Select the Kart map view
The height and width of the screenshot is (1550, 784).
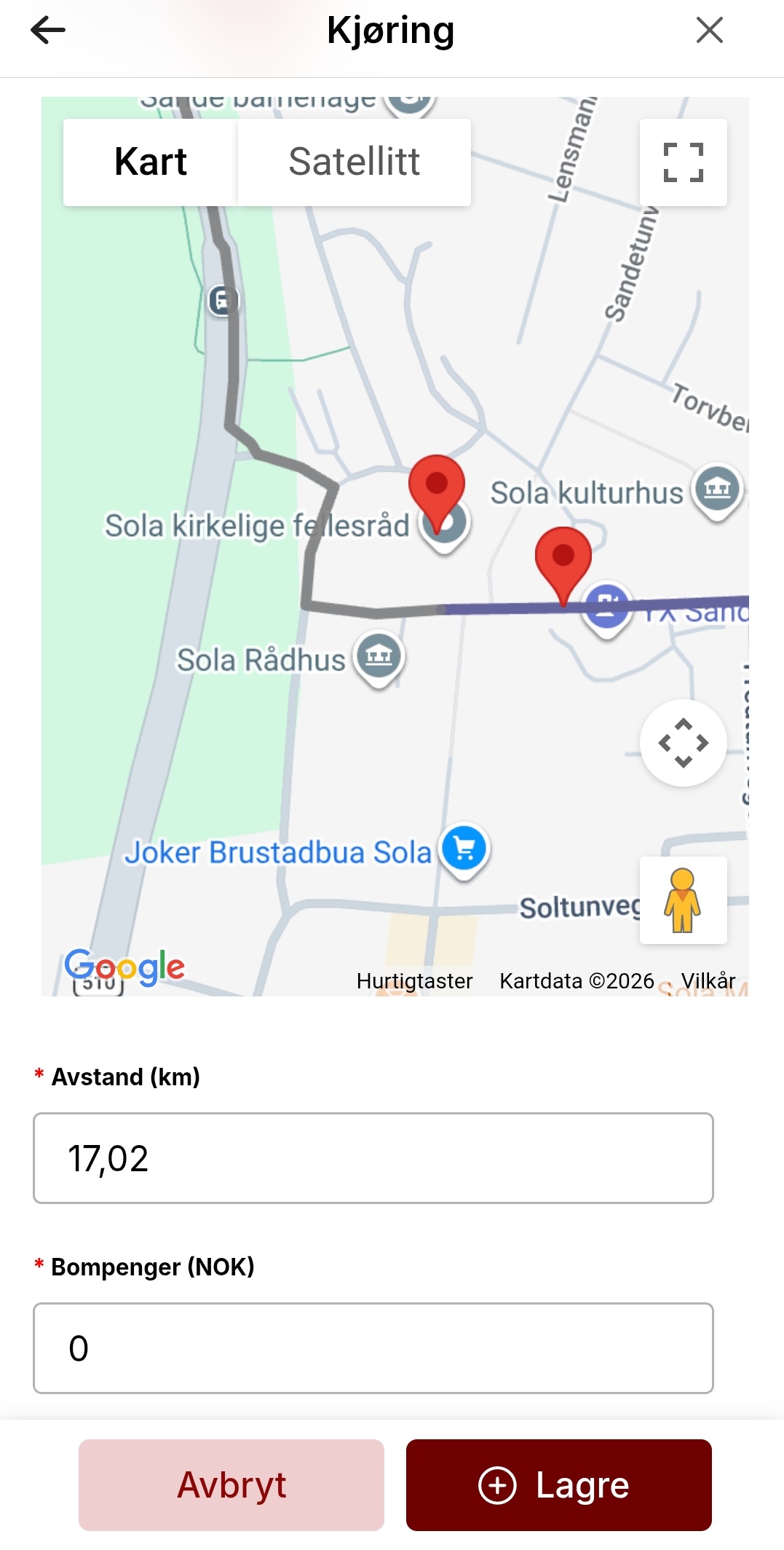(x=151, y=162)
